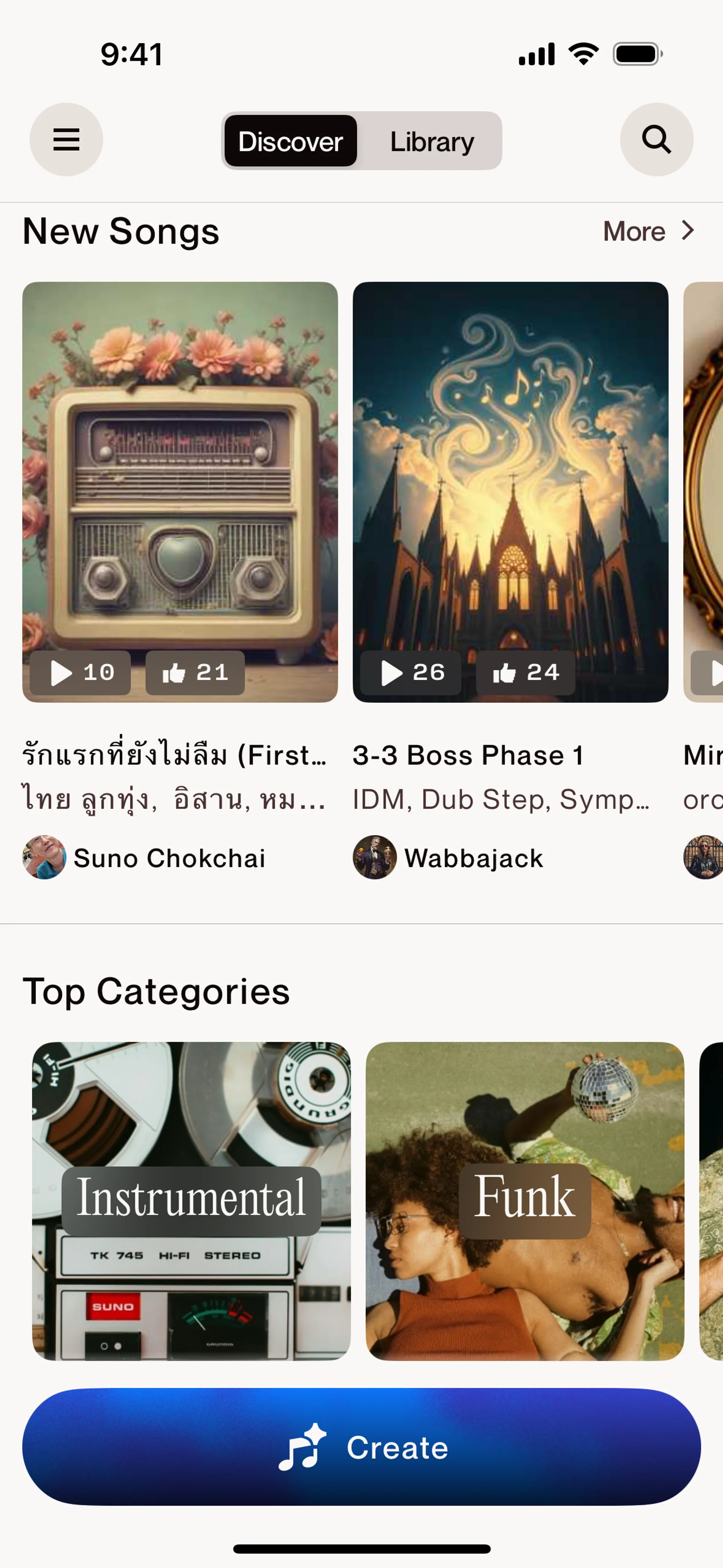The image size is (723, 1568).
Task: Open the hamburger menu
Action: point(66,140)
